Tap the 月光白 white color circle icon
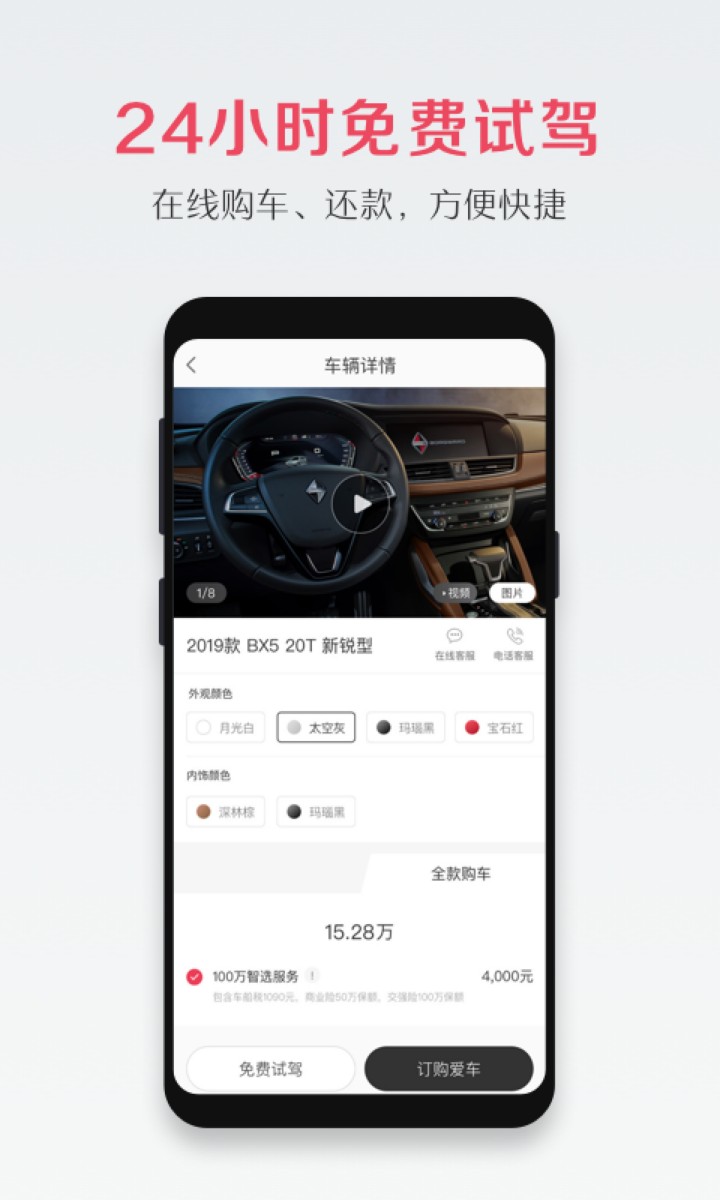Image resolution: width=720 pixels, height=1200 pixels. point(202,727)
